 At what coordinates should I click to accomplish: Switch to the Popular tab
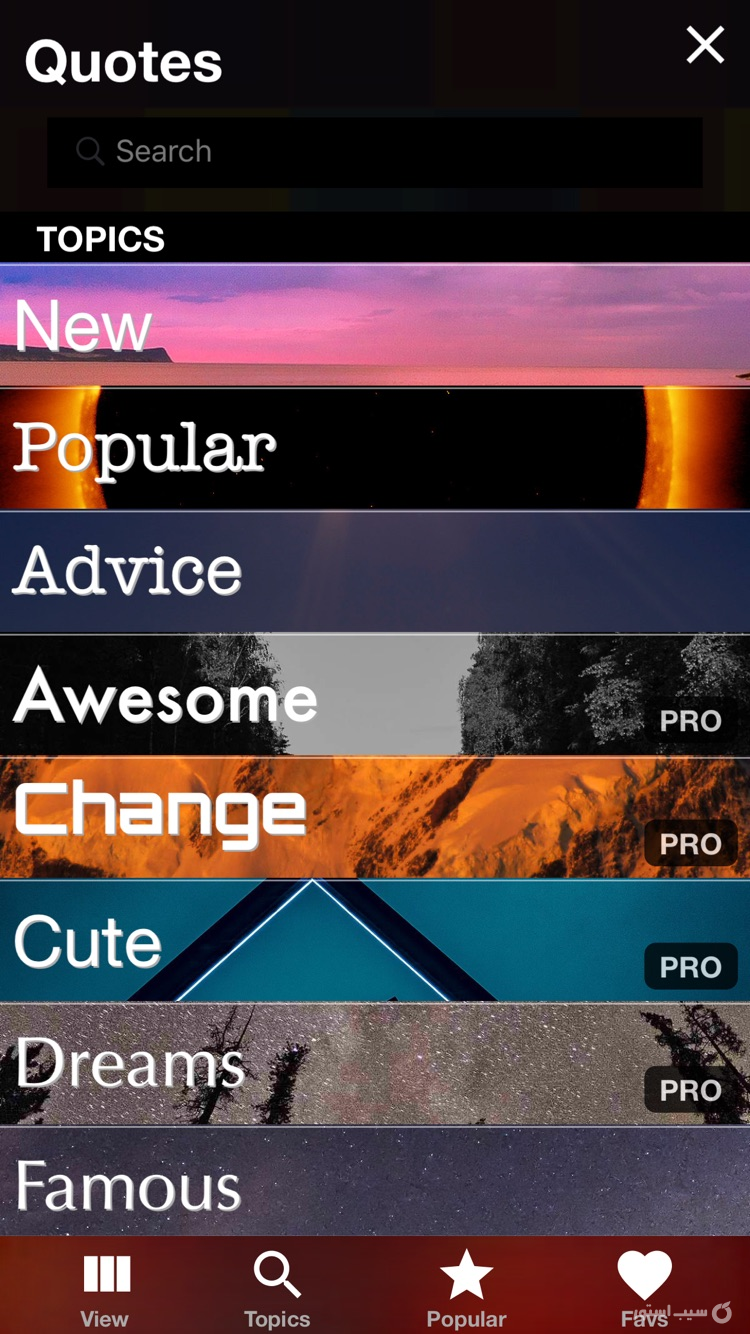click(467, 1285)
